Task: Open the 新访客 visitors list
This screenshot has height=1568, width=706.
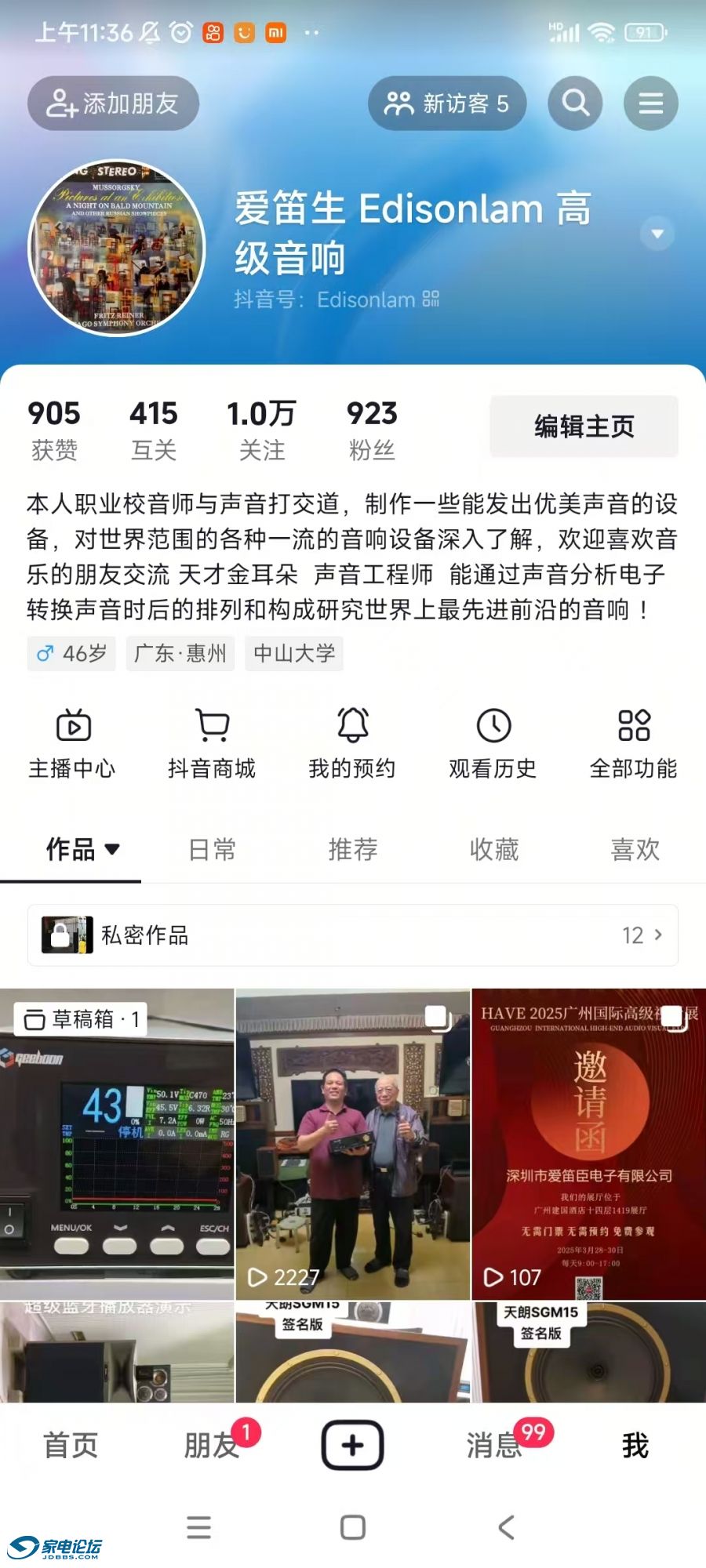Action: point(447,103)
